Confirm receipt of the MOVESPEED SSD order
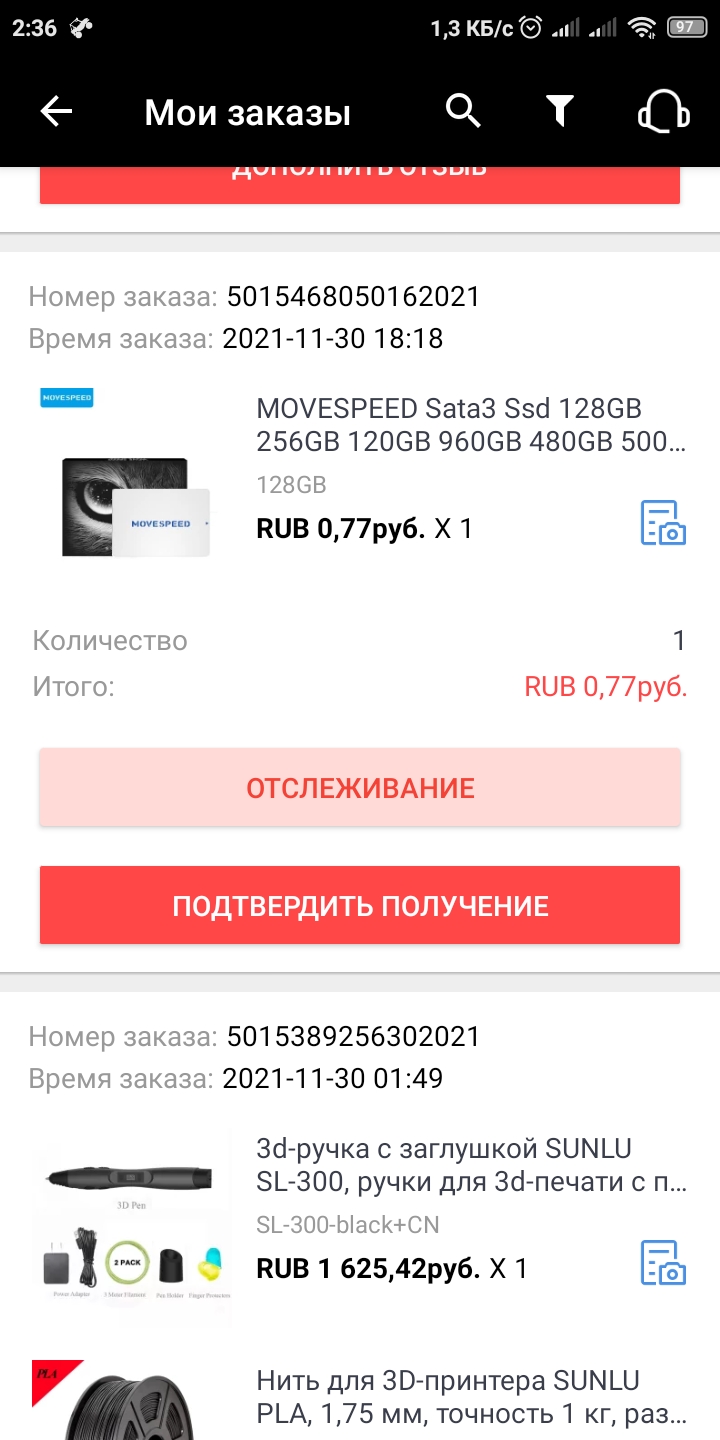Viewport: 720px width, 1440px height. click(360, 906)
